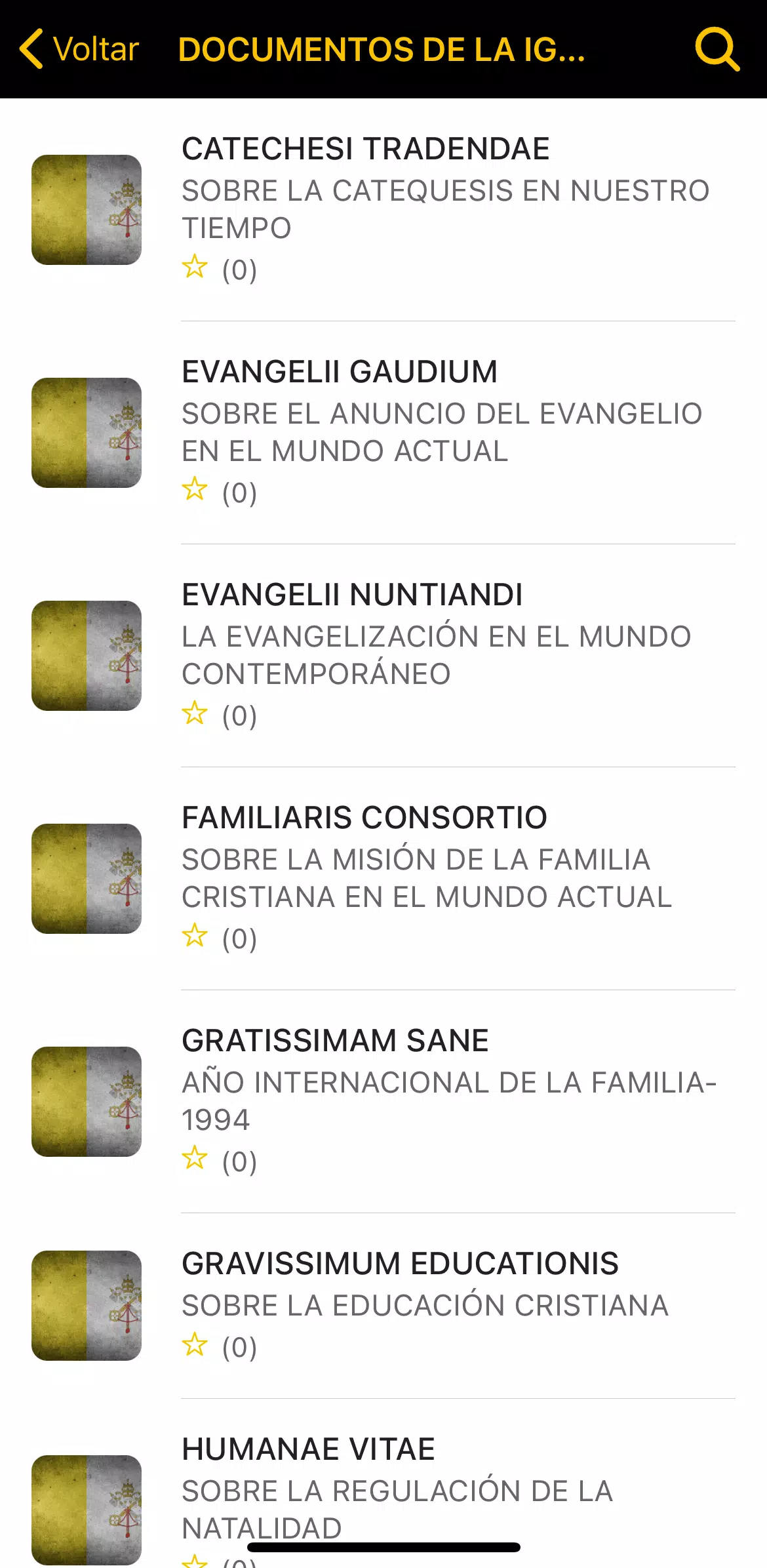Go back with the Voltar button
Viewport: 767px width, 1568px height.
click(79, 49)
